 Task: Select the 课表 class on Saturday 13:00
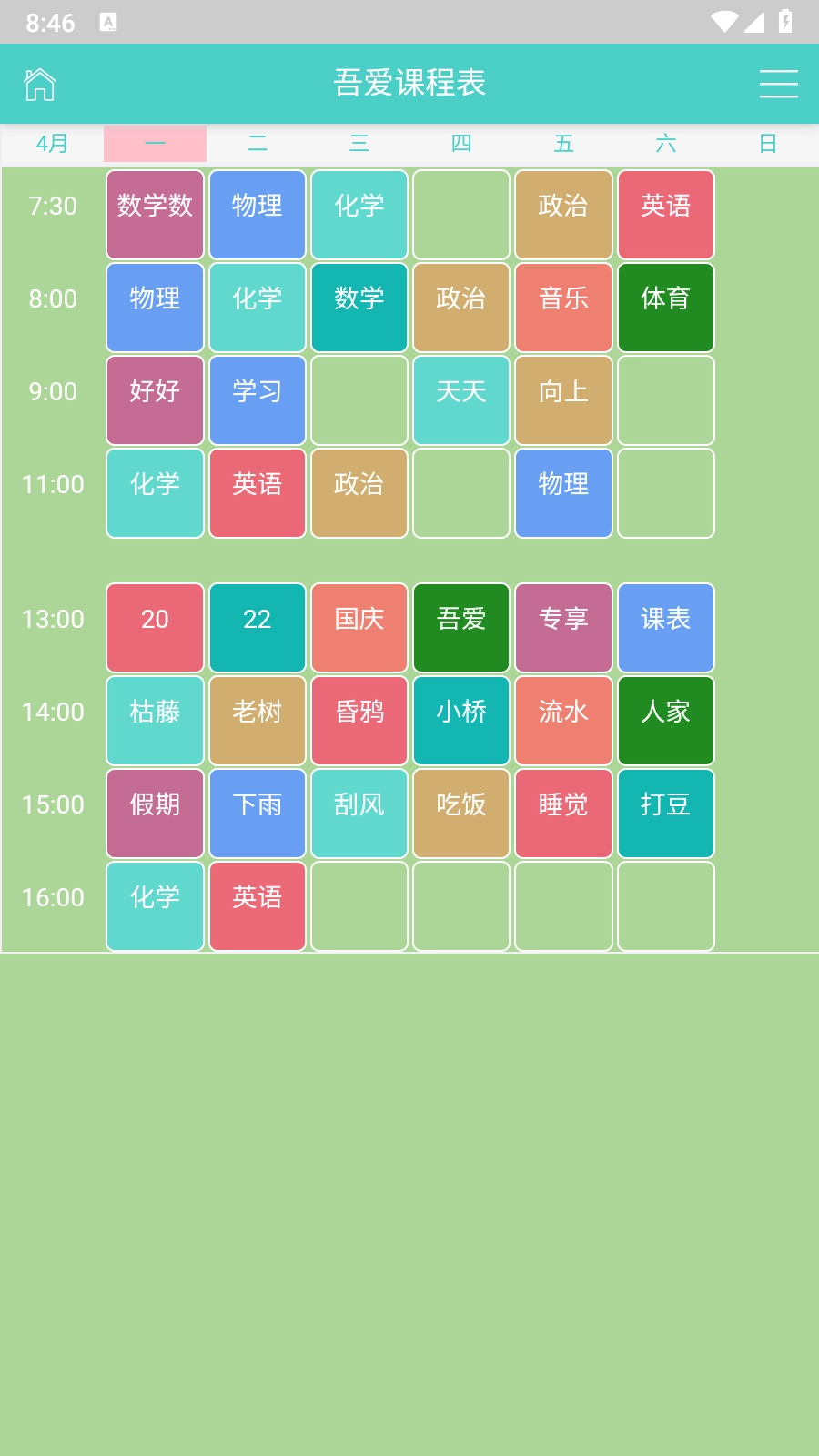click(x=665, y=628)
